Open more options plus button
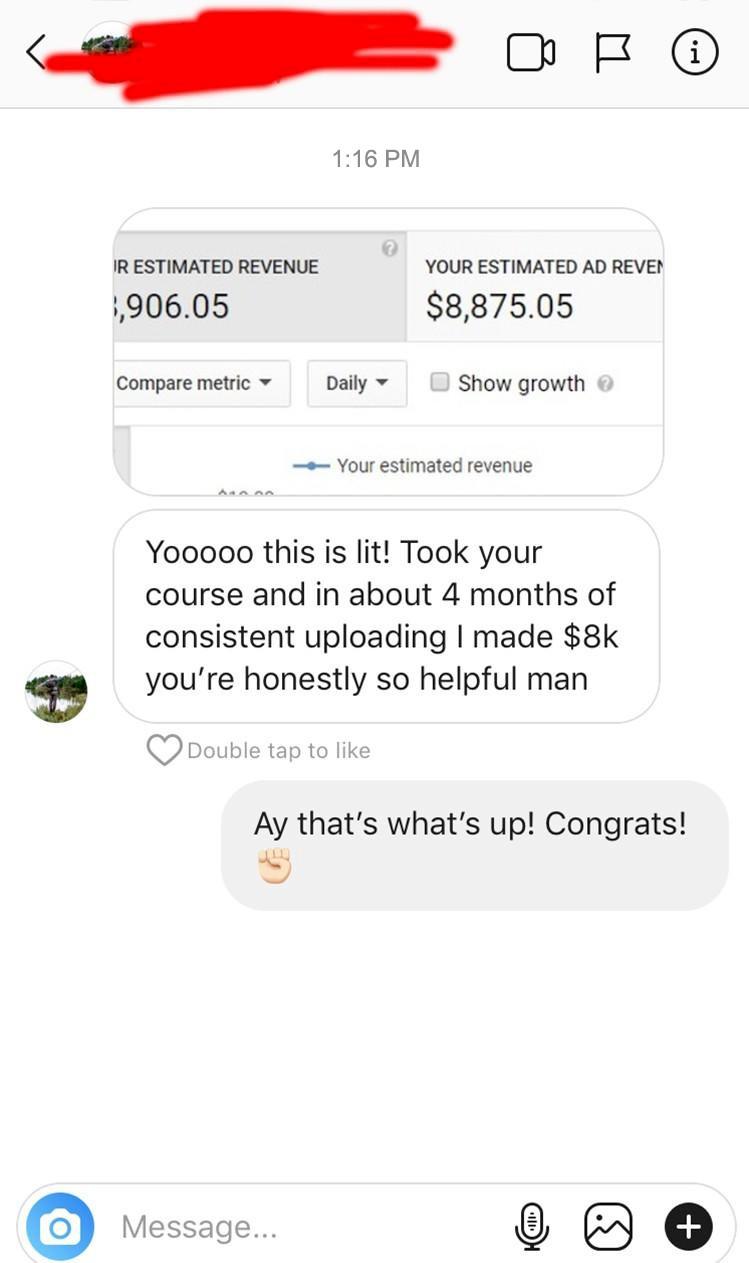This screenshot has height=1263, width=749. pos(688,1226)
